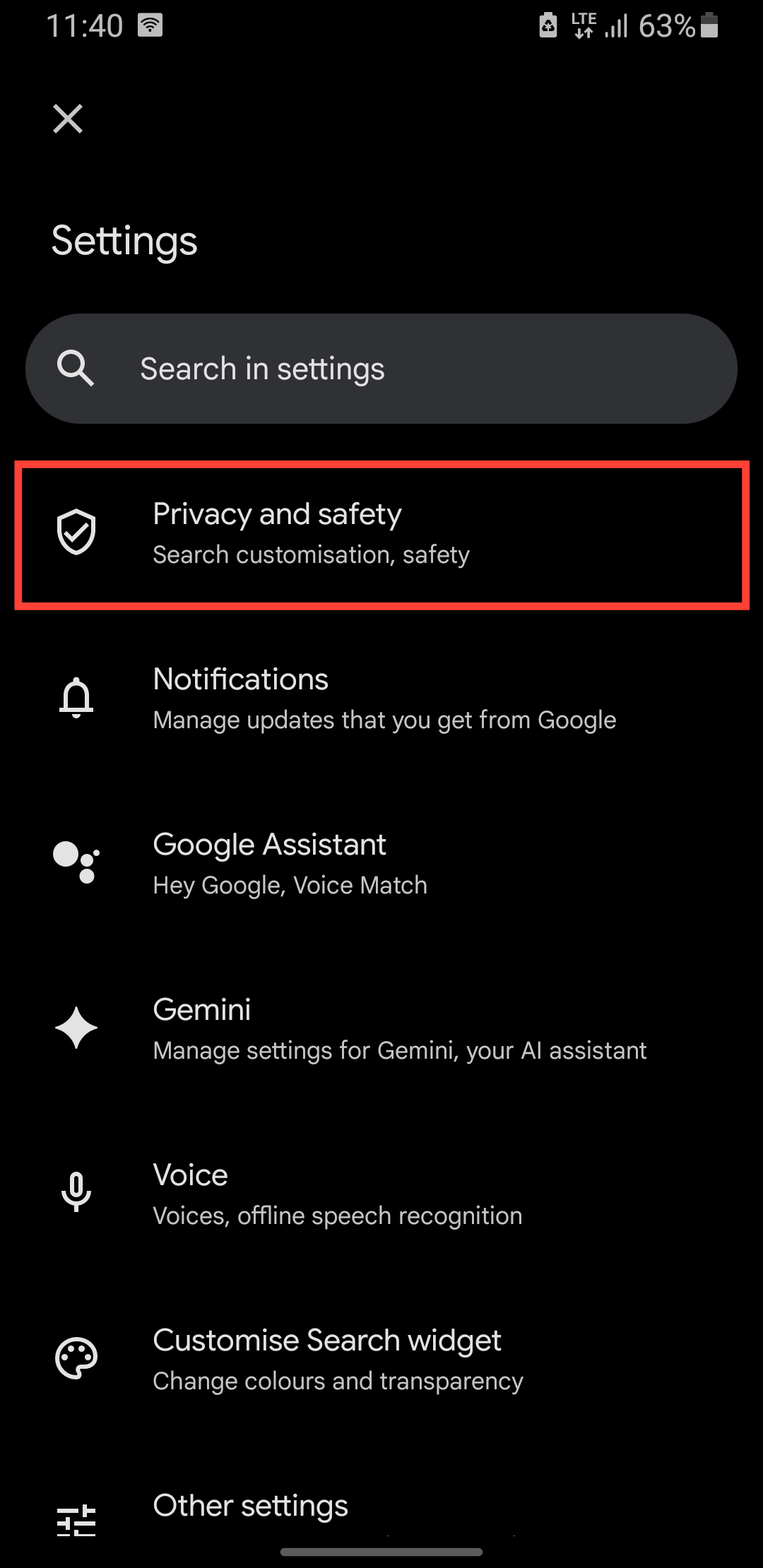Open Privacy and safety settings
This screenshot has height=1568, width=763.
pyautogui.click(x=381, y=534)
